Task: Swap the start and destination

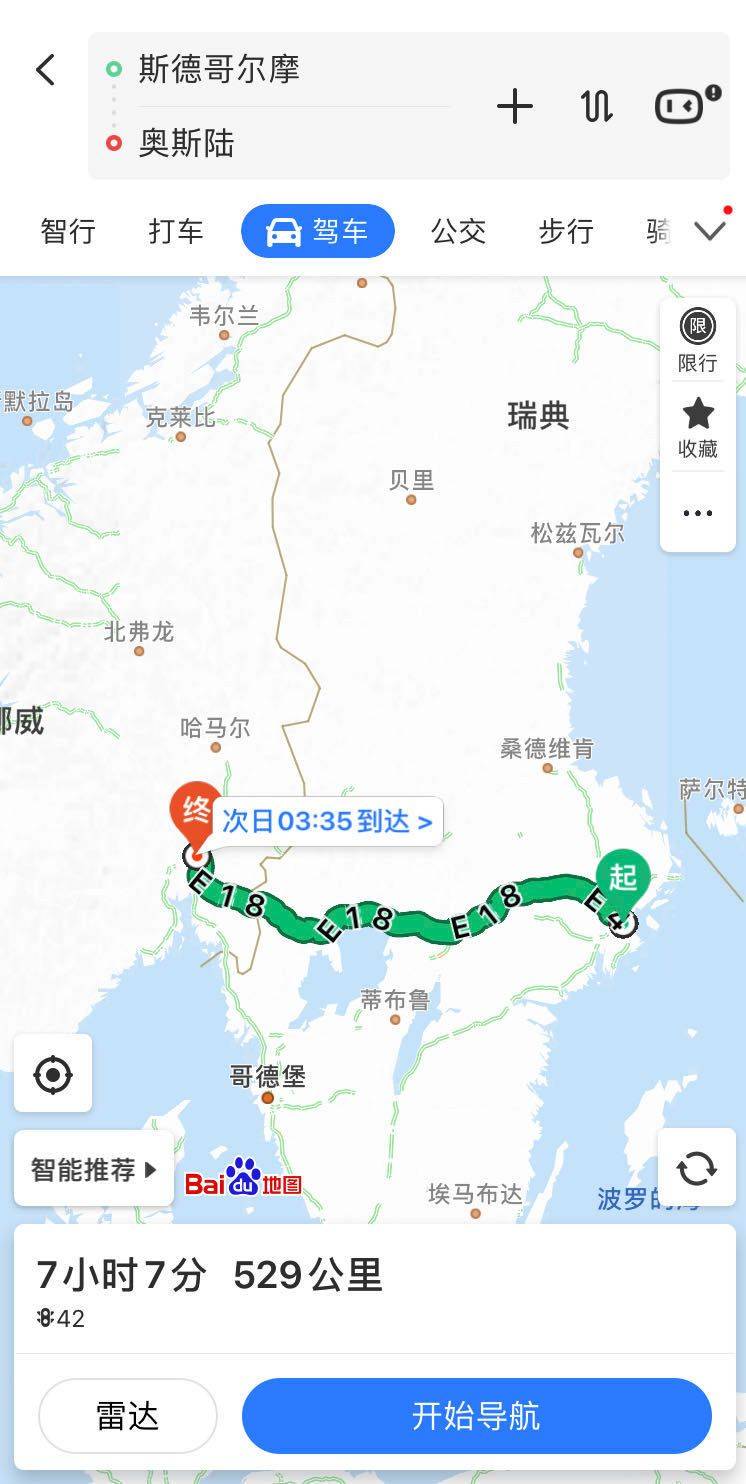Action: [x=597, y=106]
